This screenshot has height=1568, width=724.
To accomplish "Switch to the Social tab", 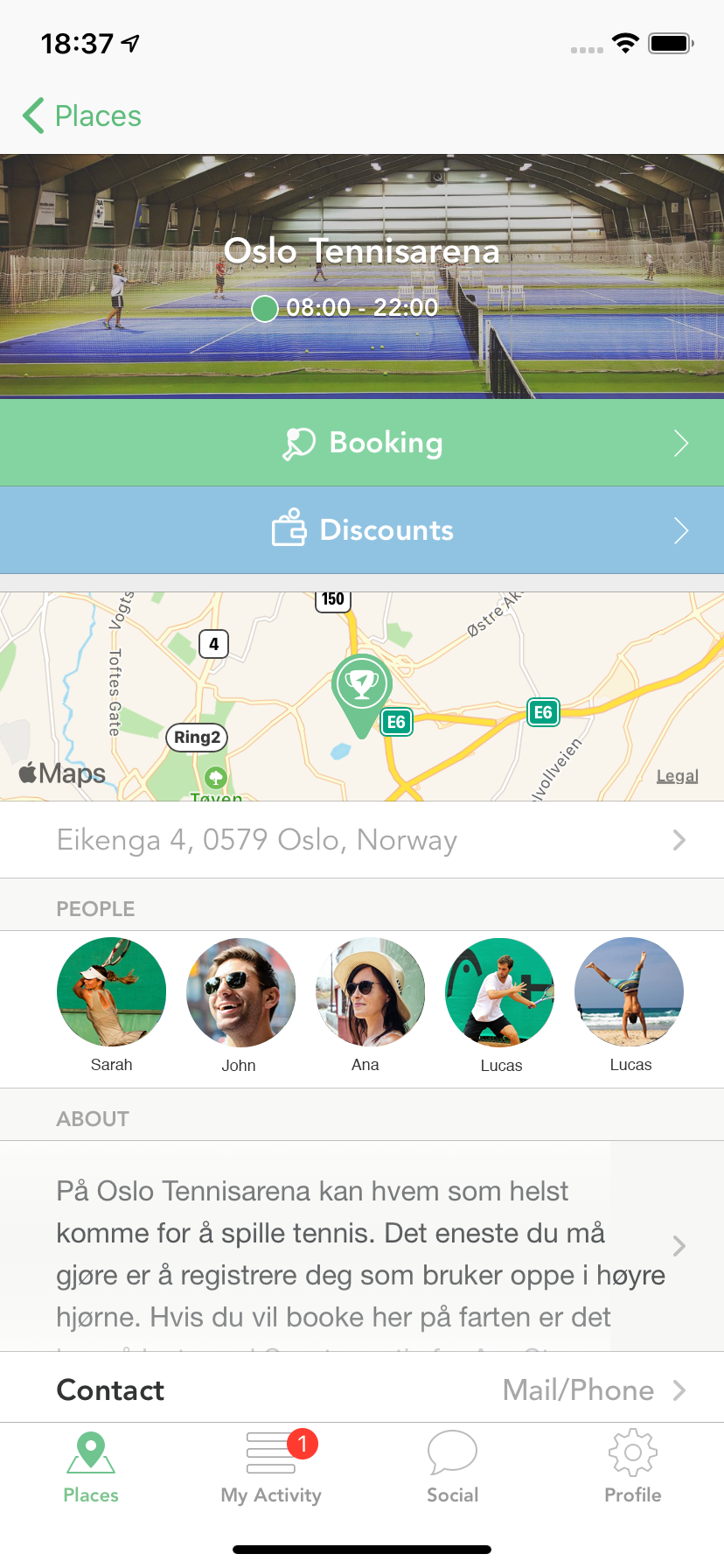I will (452, 1466).
